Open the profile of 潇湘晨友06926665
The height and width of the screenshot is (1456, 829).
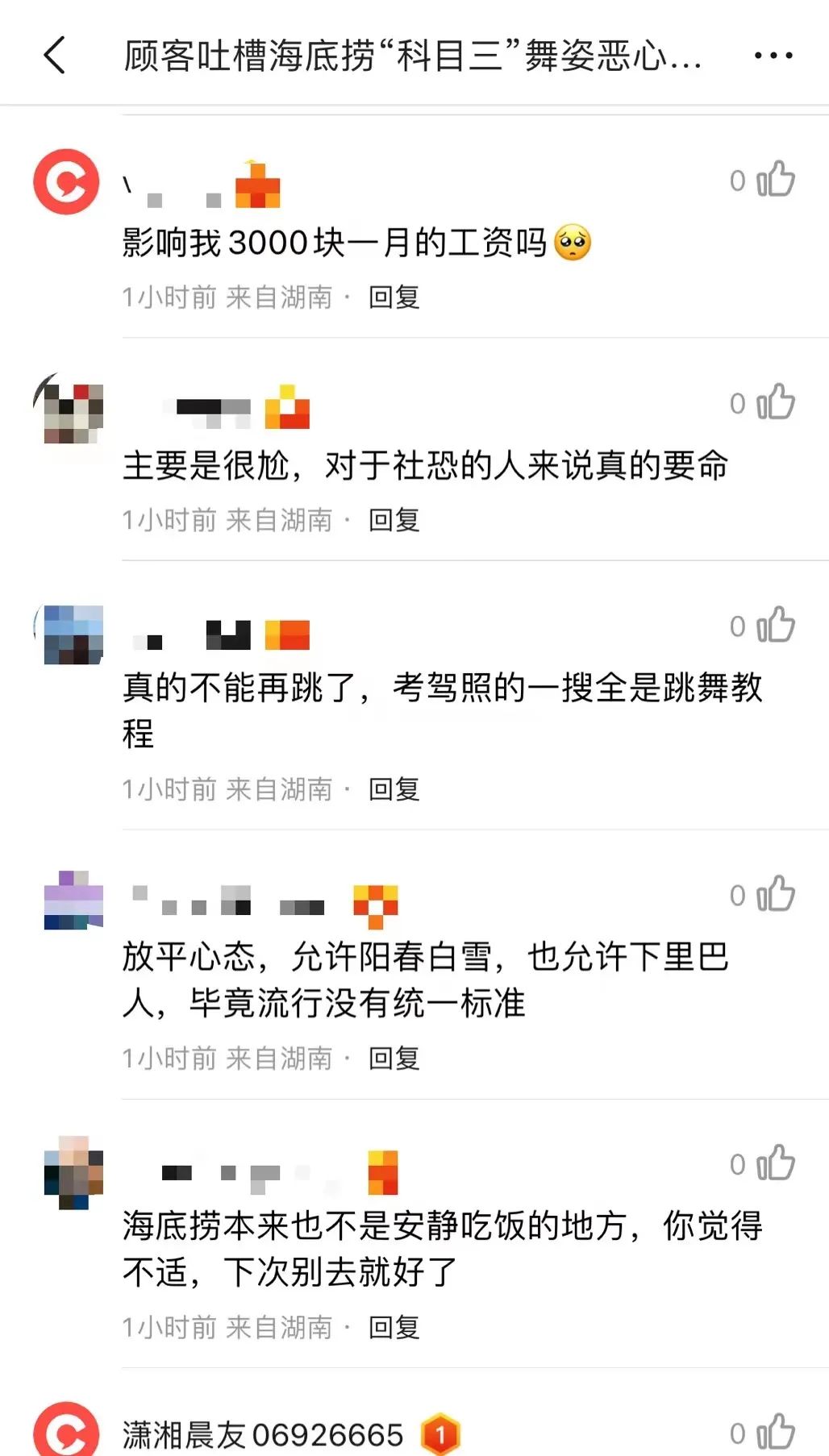click(x=262, y=1434)
